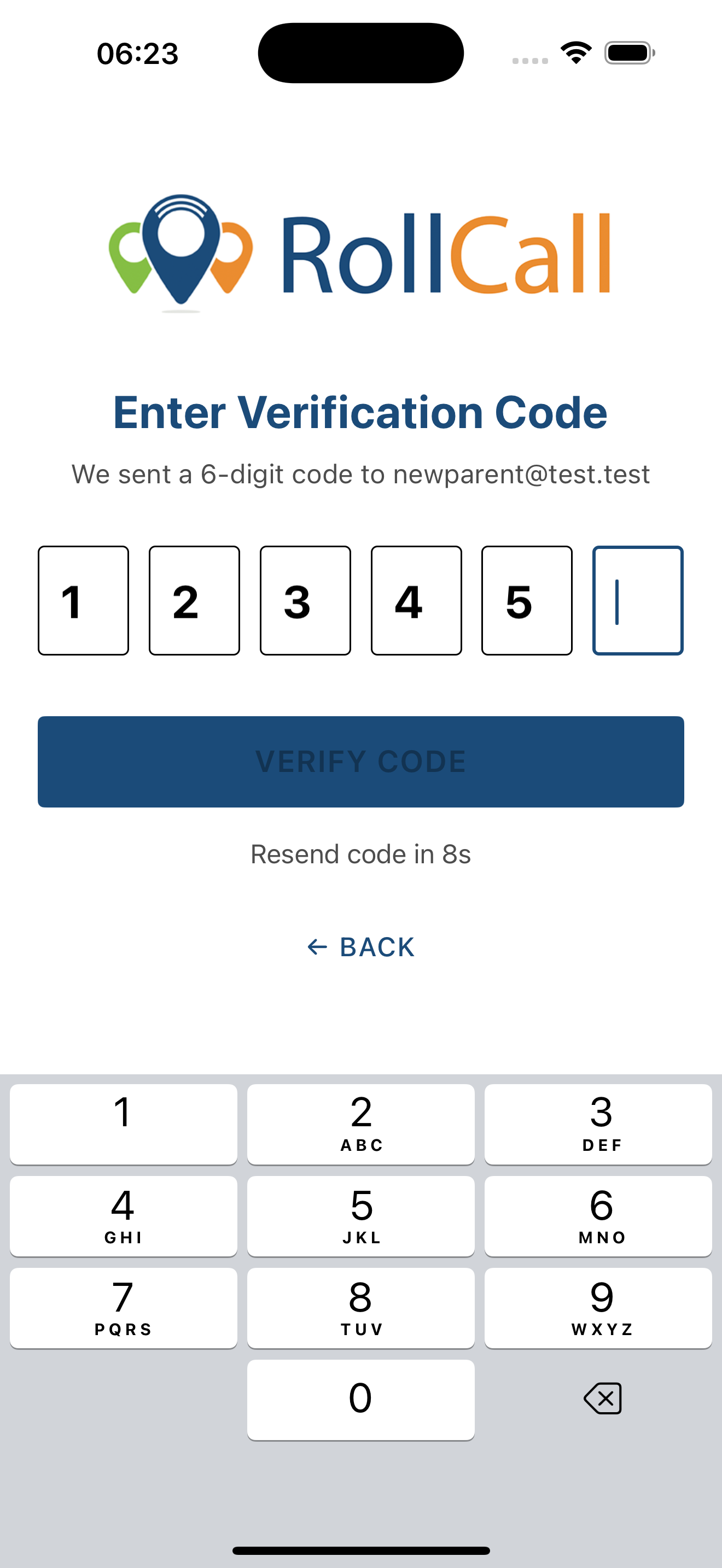The image size is (722, 1568).
Task: Type 6 on the numeric keypad
Action: tap(598, 1215)
